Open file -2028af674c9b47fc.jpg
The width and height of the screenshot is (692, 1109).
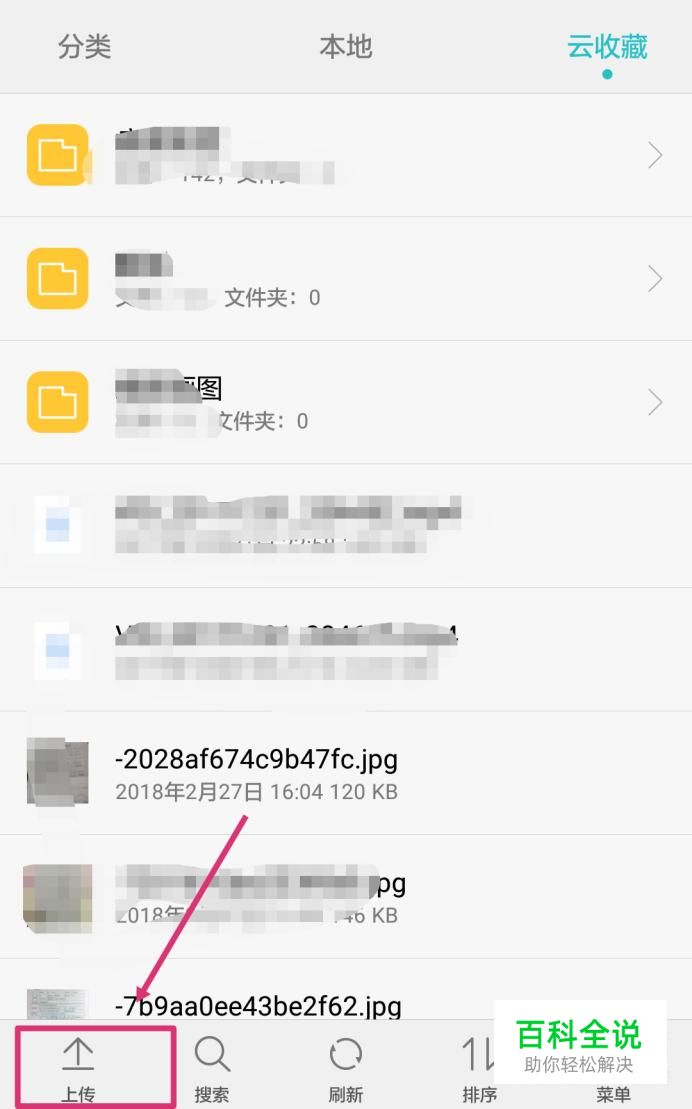256,773
